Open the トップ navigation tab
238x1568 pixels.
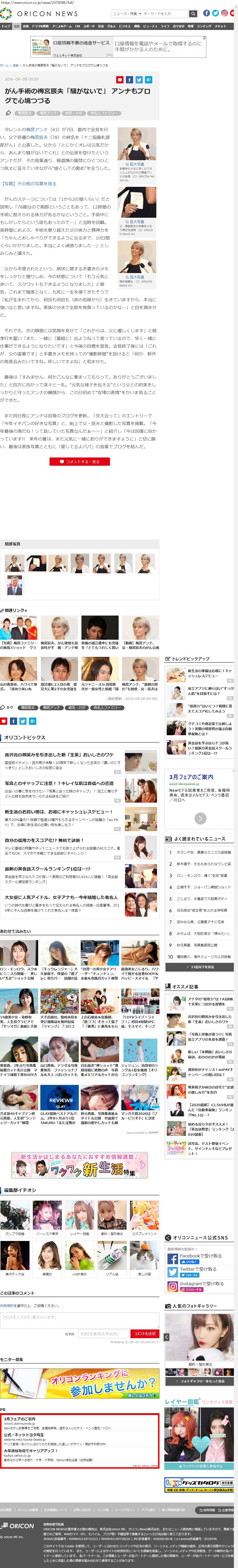(x=6, y=26)
